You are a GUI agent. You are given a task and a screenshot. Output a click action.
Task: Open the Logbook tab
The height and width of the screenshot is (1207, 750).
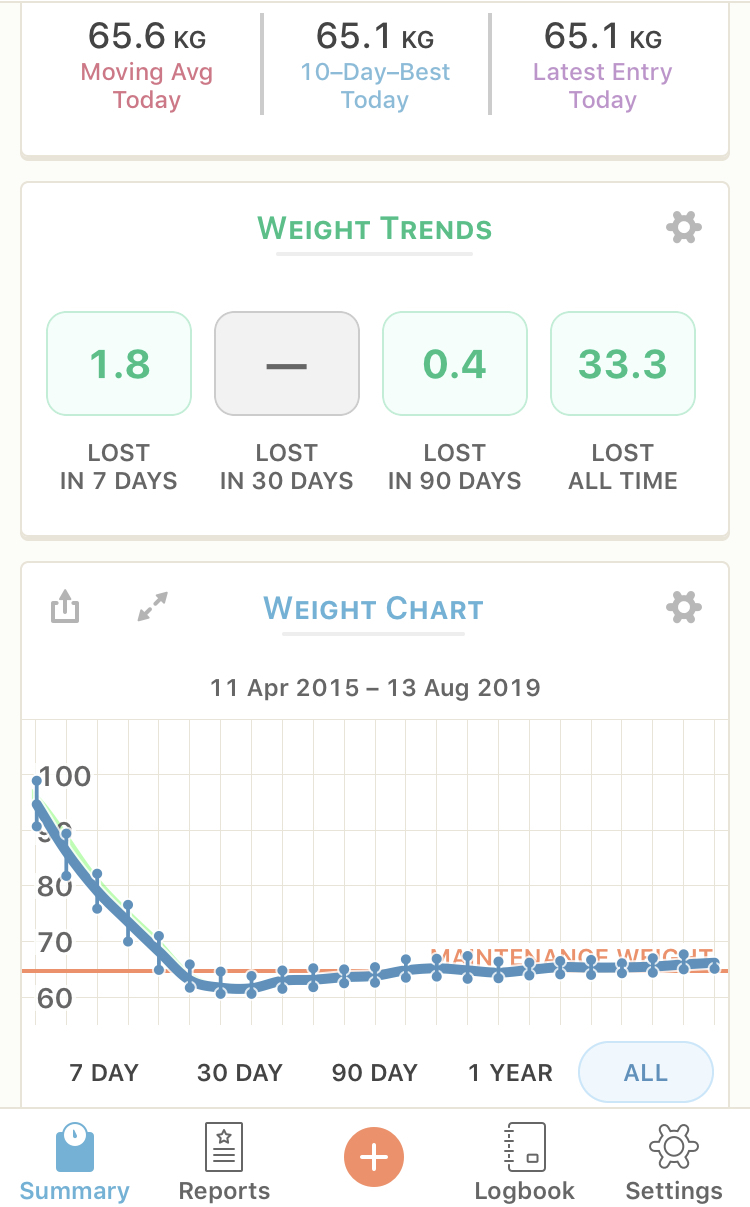pyautogui.click(x=524, y=1162)
